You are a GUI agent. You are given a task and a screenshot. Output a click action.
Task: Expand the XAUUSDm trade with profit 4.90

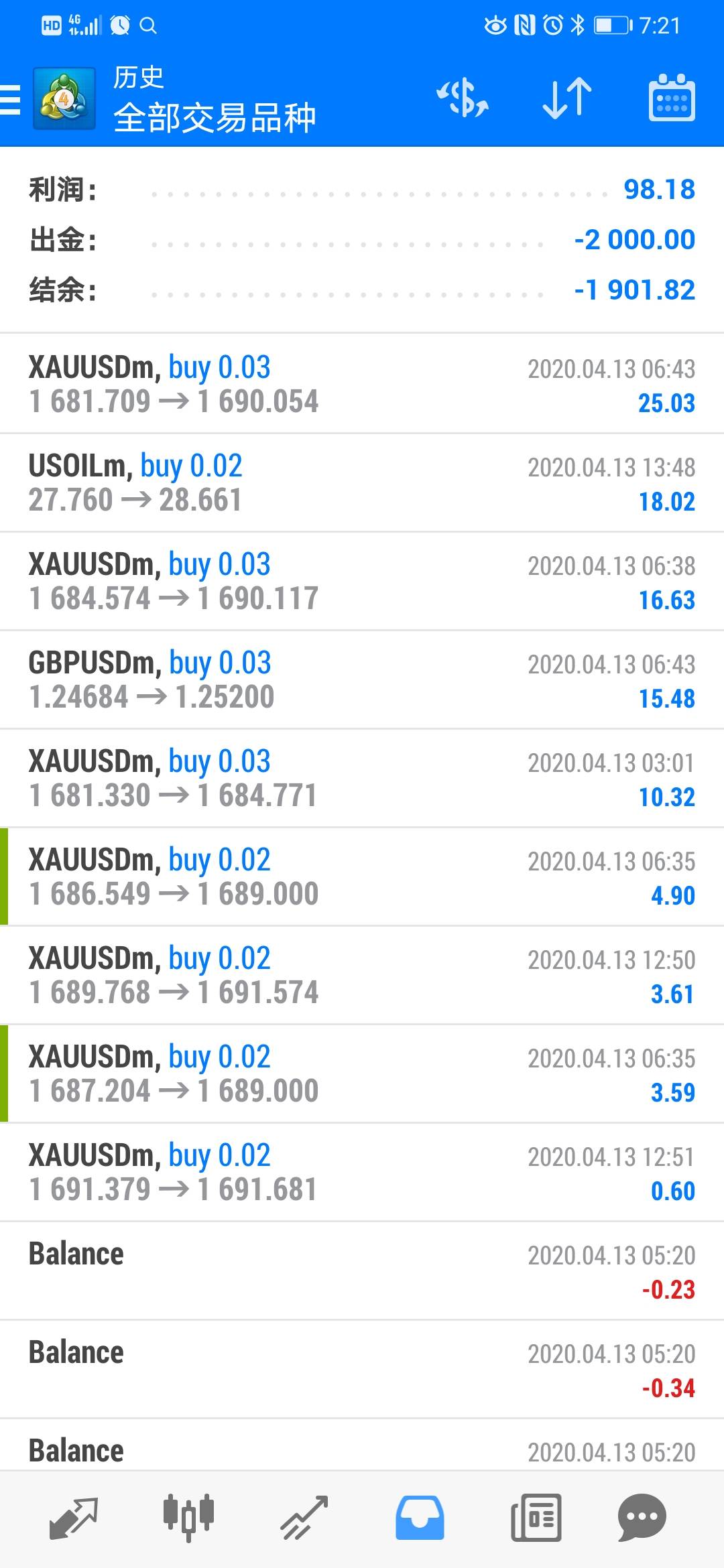point(362,876)
